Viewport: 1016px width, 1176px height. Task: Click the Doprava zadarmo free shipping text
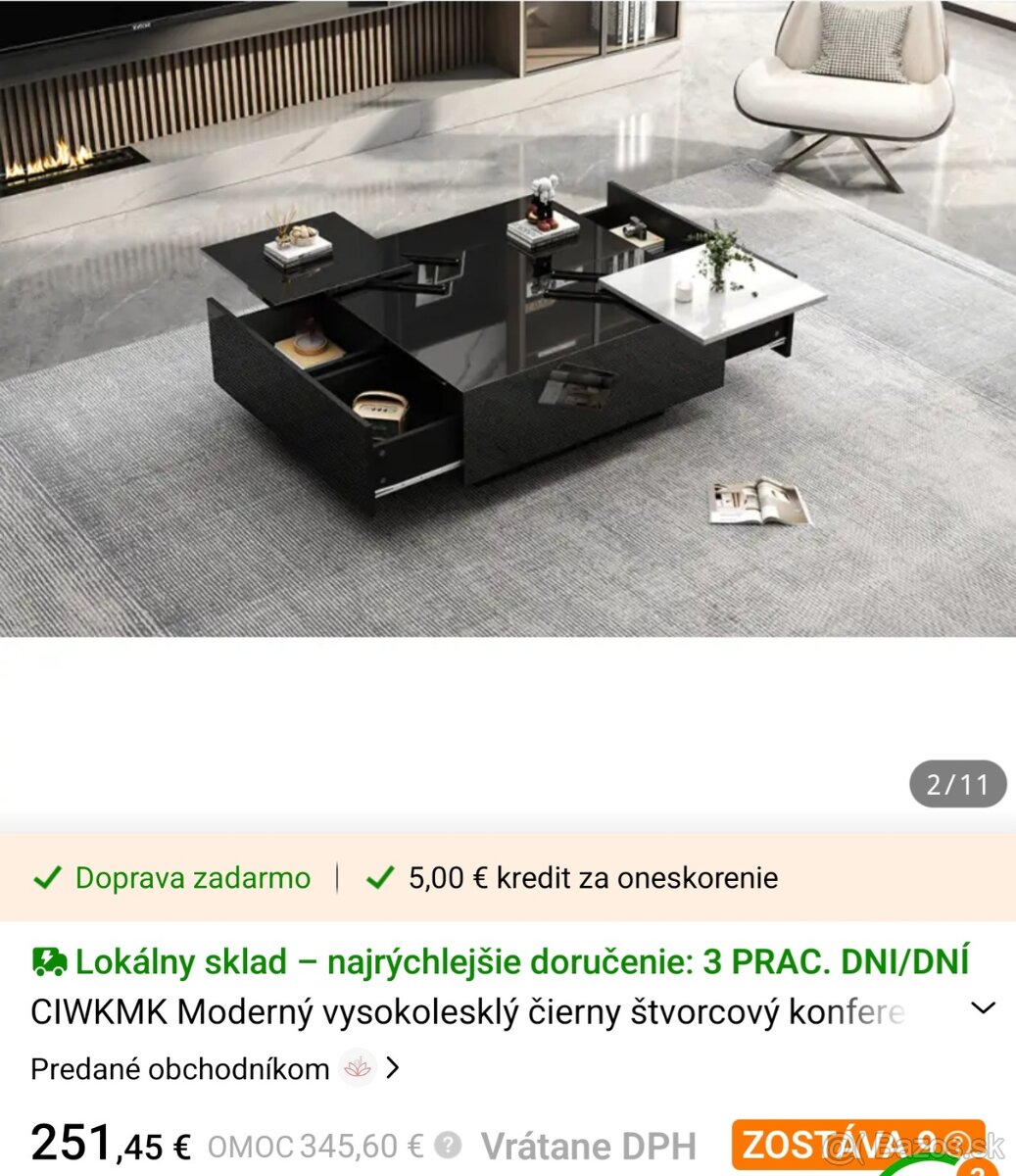191,878
